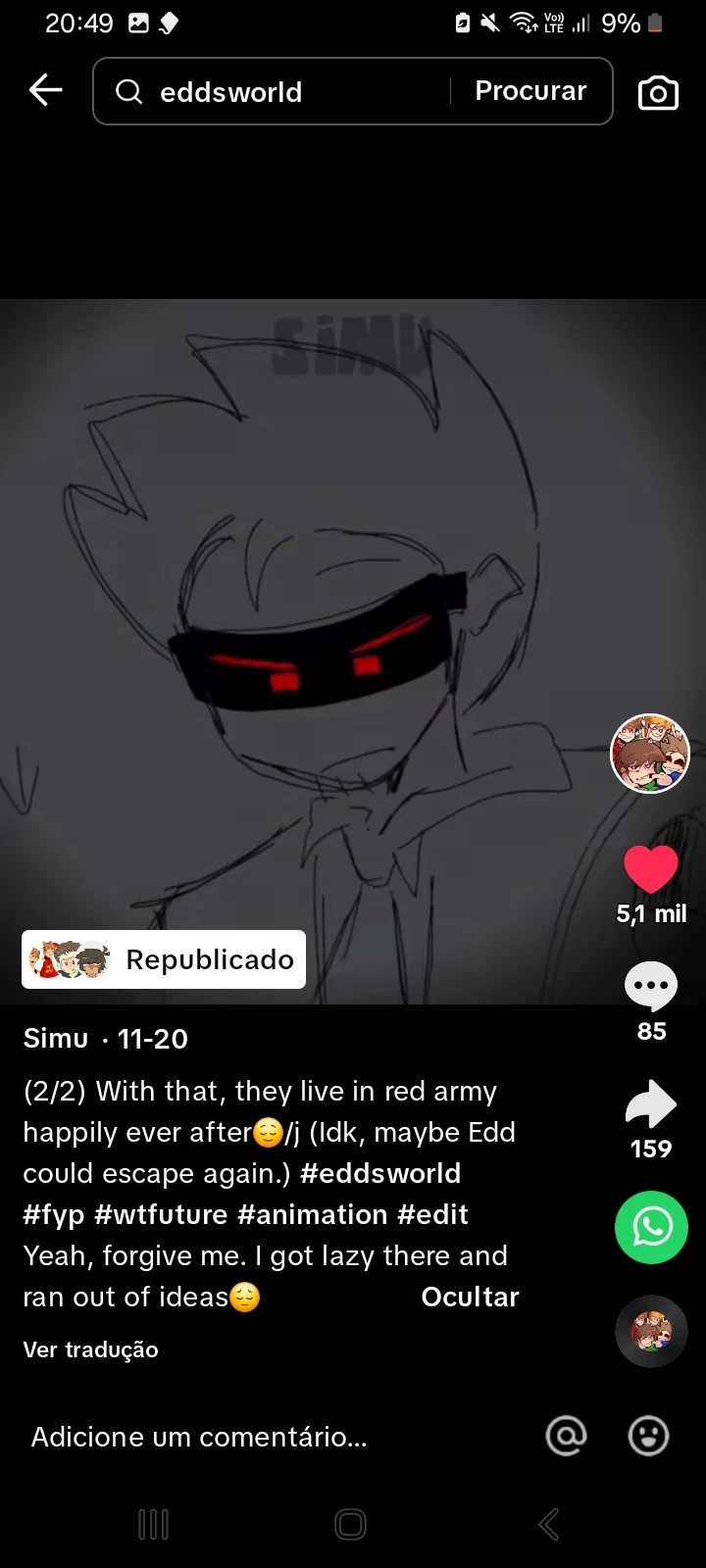The image size is (706, 1568).
Task: Open the camera search icon
Action: [658, 93]
